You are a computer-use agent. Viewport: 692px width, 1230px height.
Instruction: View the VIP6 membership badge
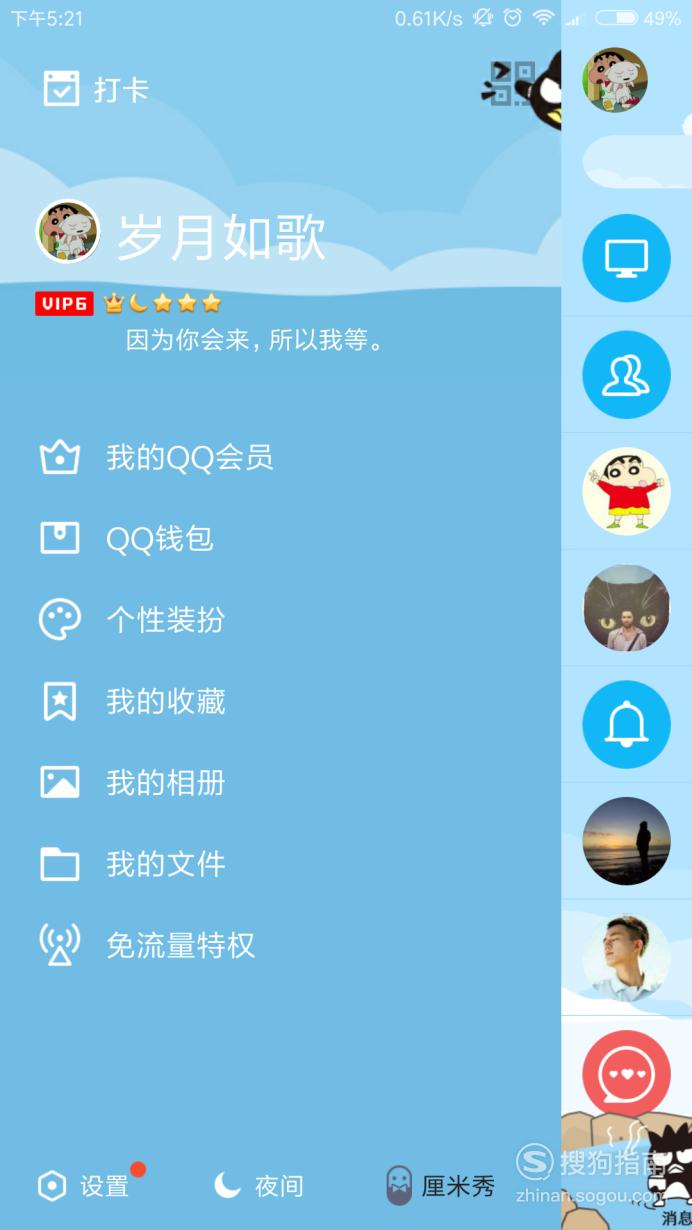(x=64, y=303)
